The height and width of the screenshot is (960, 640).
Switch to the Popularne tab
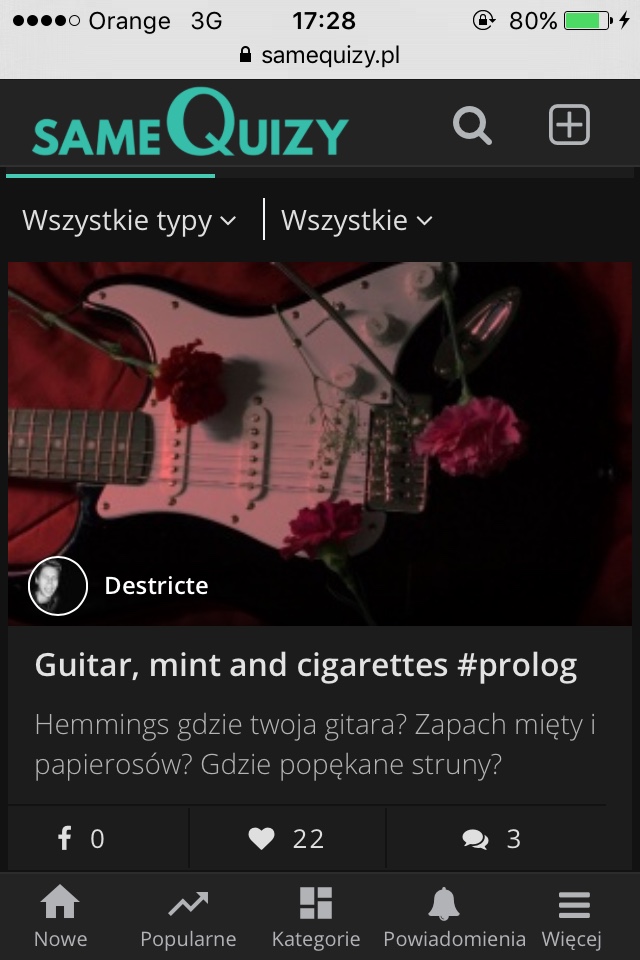tap(188, 916)
